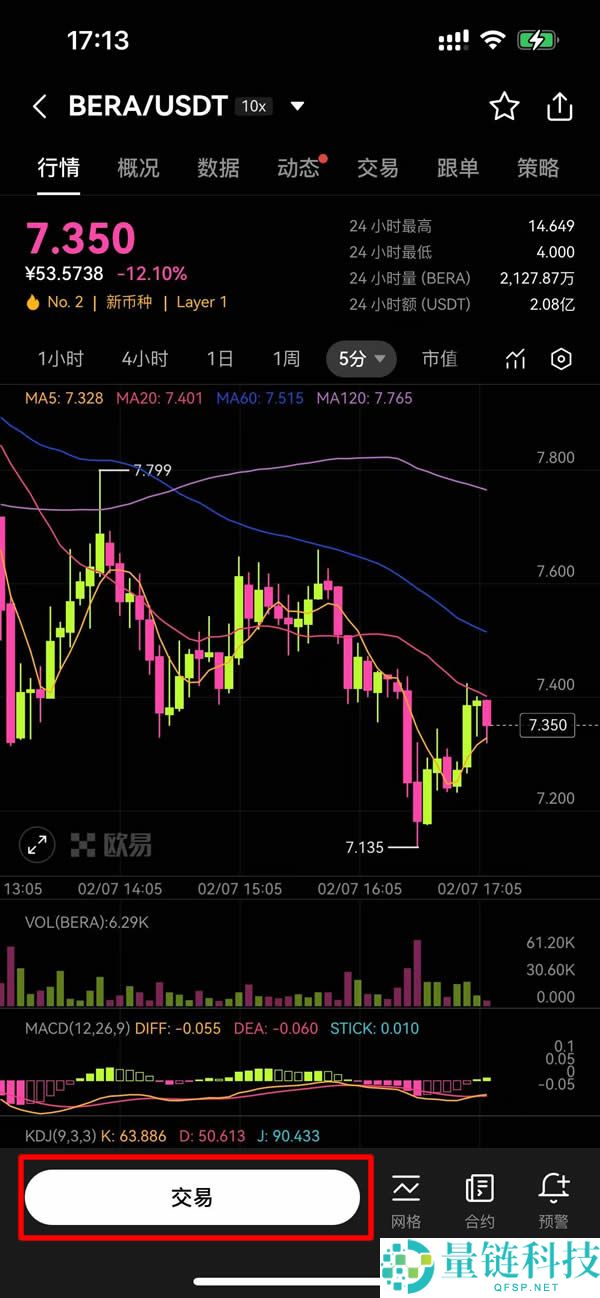This screenshot has height=1298, width=600.
Task: Share this market page
Action: coord(560,106)
